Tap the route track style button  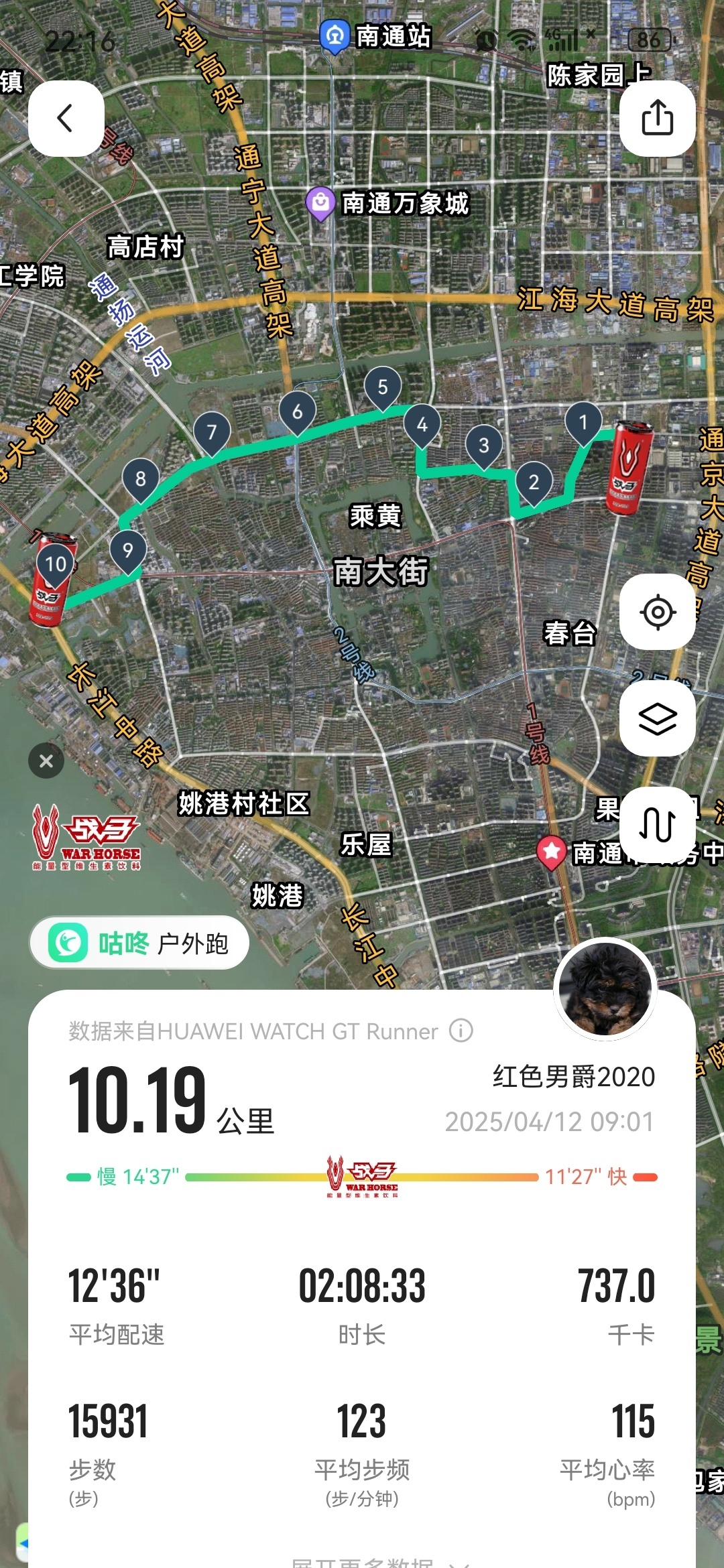(x=657, y=824)
